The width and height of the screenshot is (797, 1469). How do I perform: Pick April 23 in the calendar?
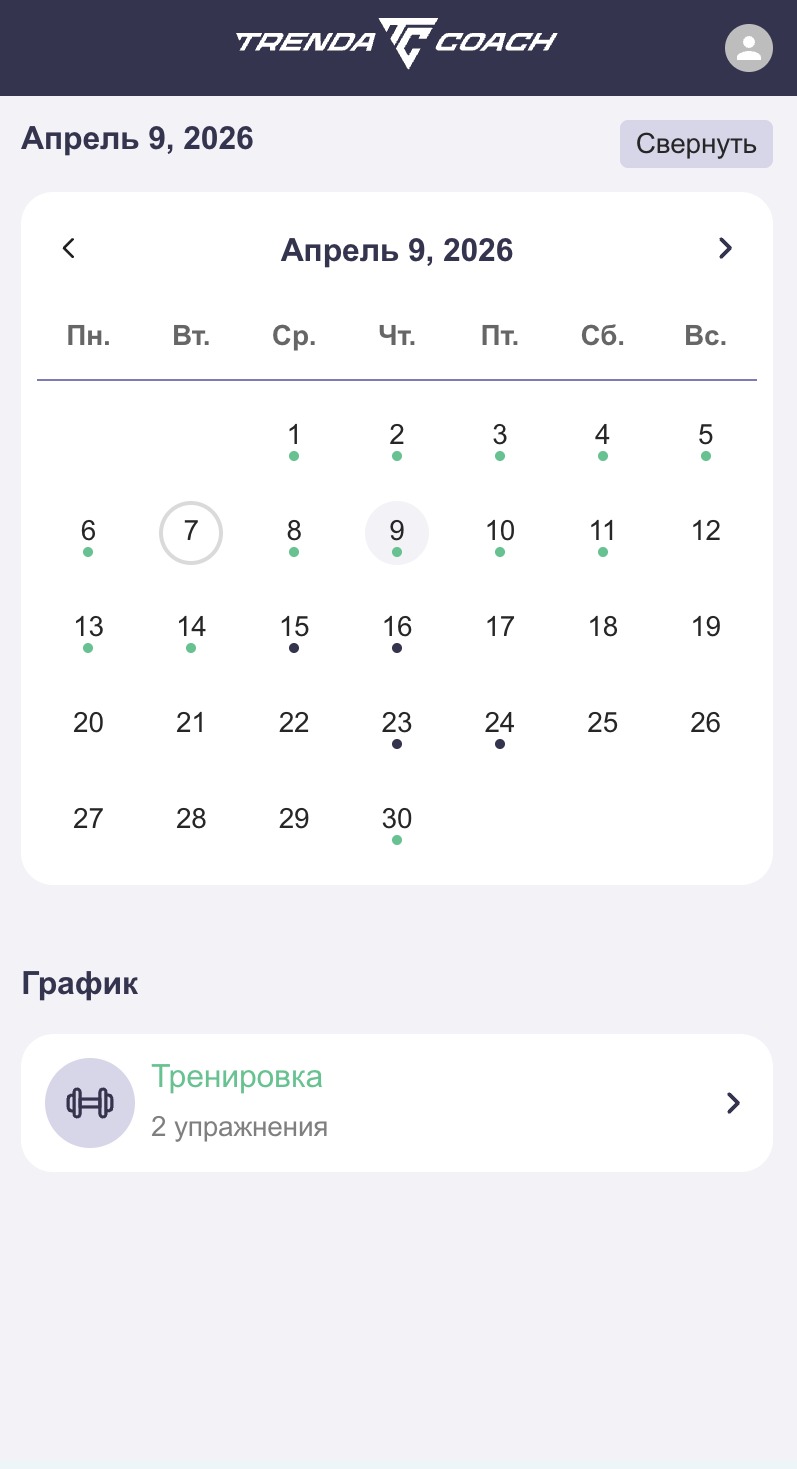coord(397,724)
